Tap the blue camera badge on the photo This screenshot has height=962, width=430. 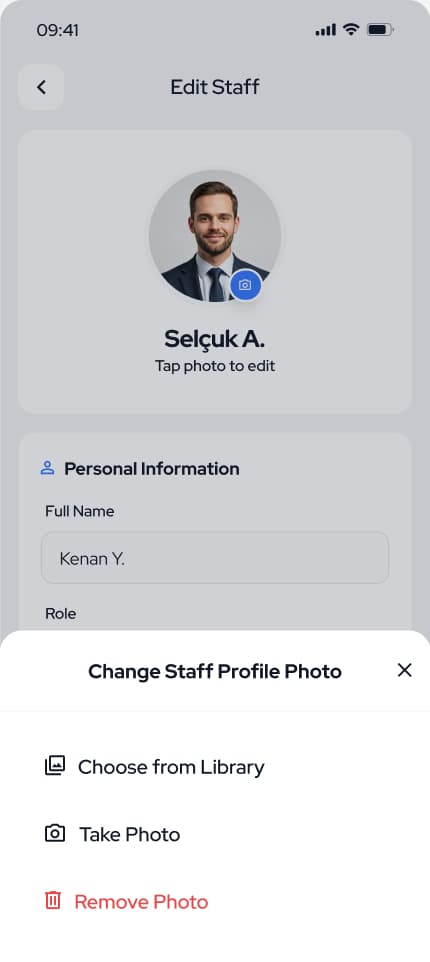(x=245, y=285)
